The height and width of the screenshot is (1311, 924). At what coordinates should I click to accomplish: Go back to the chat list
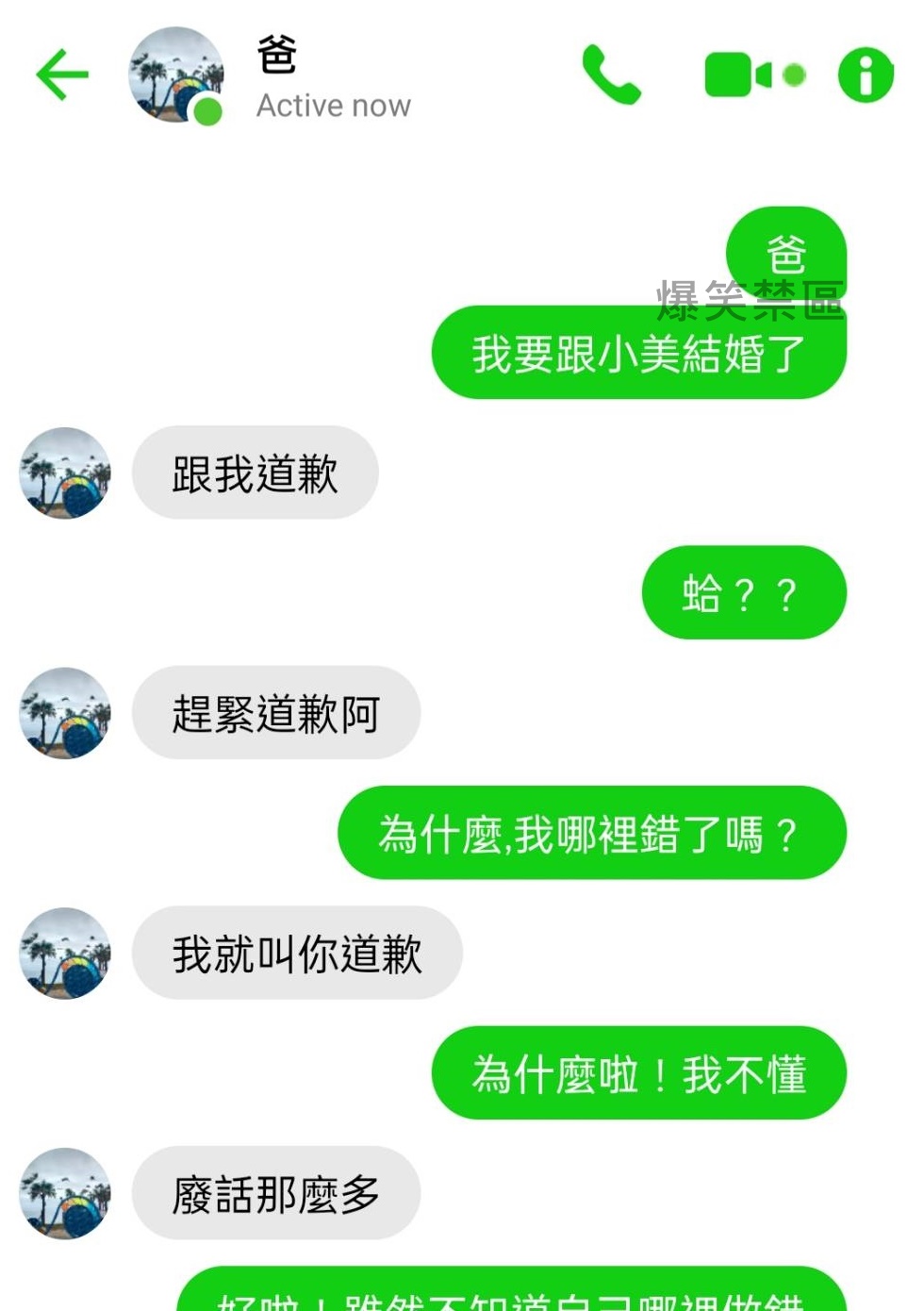62,75
